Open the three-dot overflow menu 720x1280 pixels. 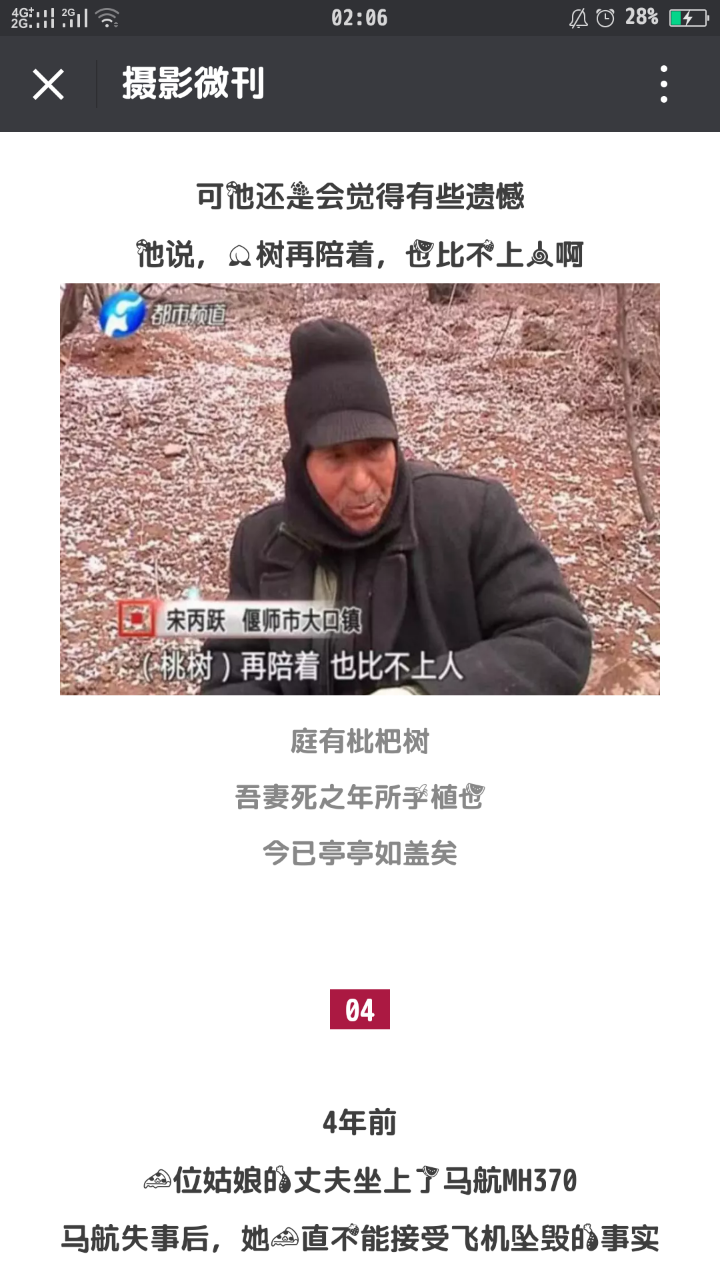(664, 85)
